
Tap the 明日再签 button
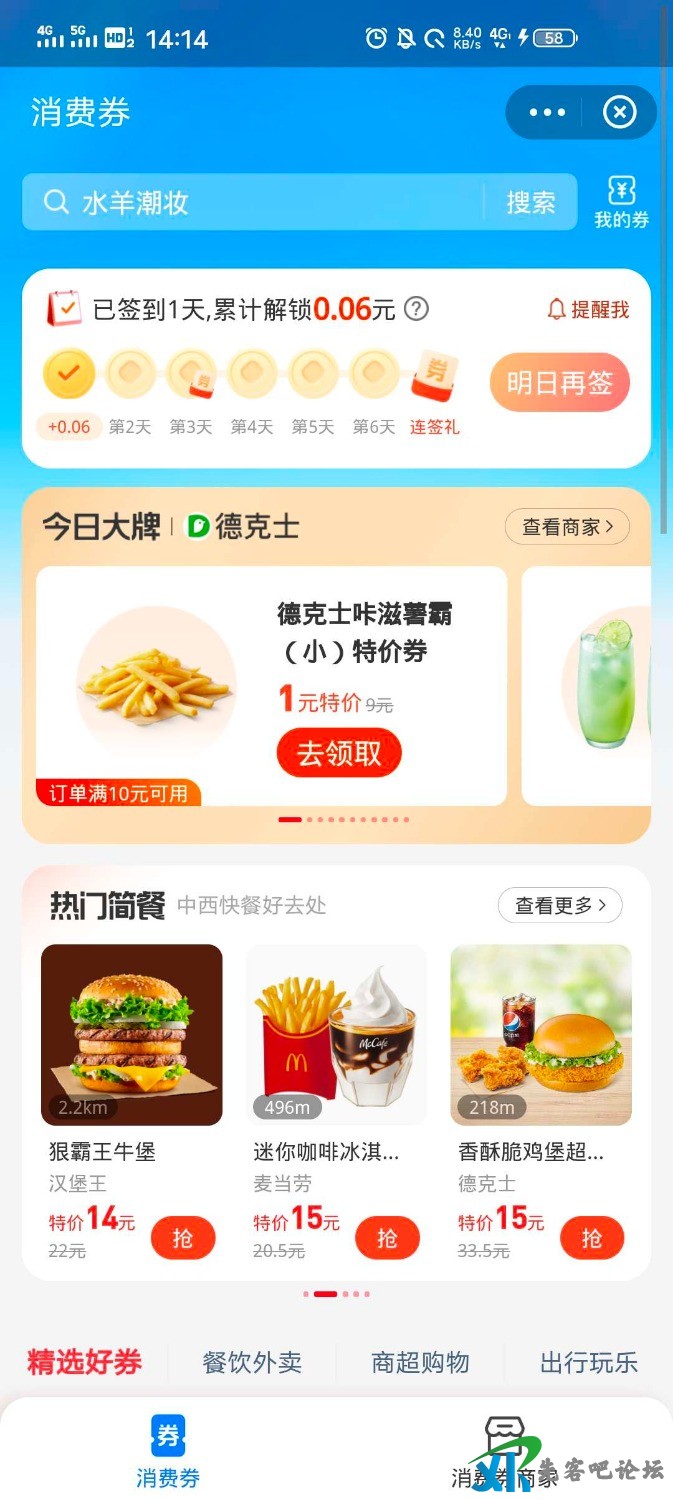(559, 383)
